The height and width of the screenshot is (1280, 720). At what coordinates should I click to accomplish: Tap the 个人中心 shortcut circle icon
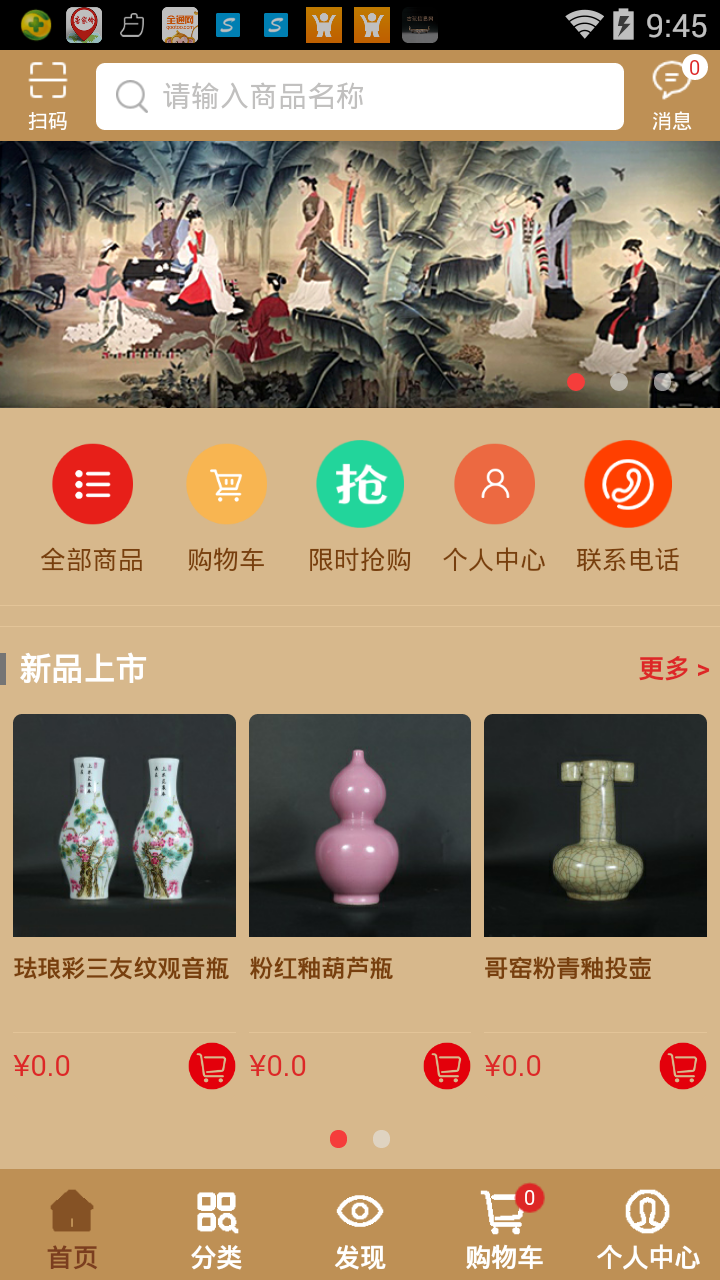(494, 485)
